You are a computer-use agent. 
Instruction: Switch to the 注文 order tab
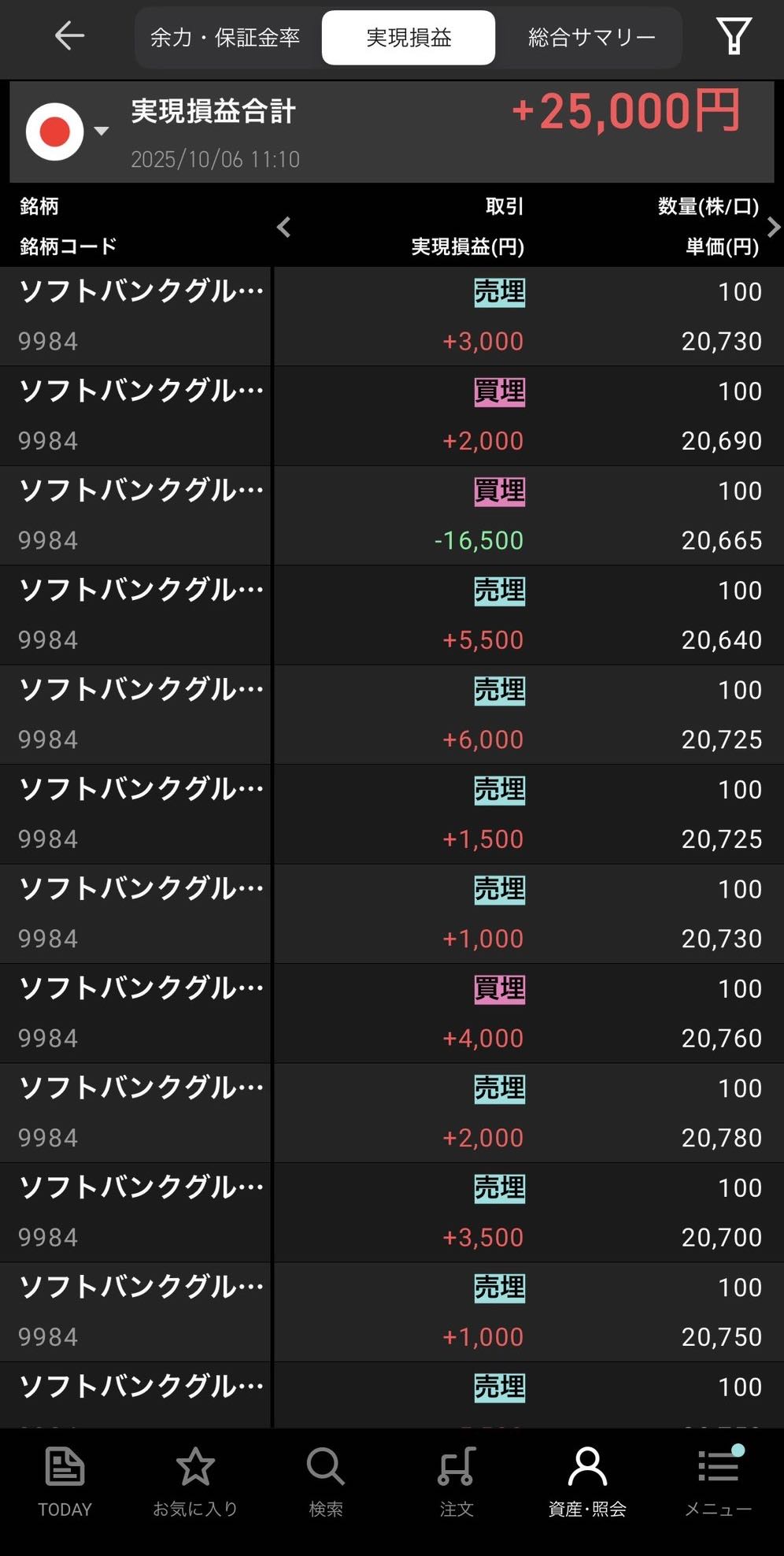tap(457, 1482)
